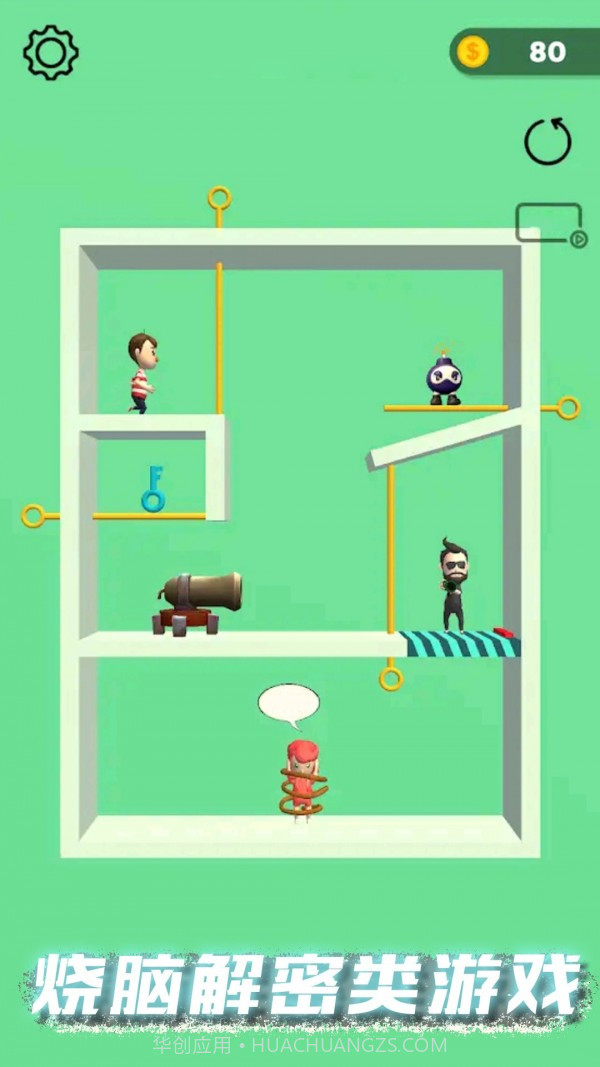600x1067 pixels.
Task: Open the settings gear
Action: tap(51, 52)
